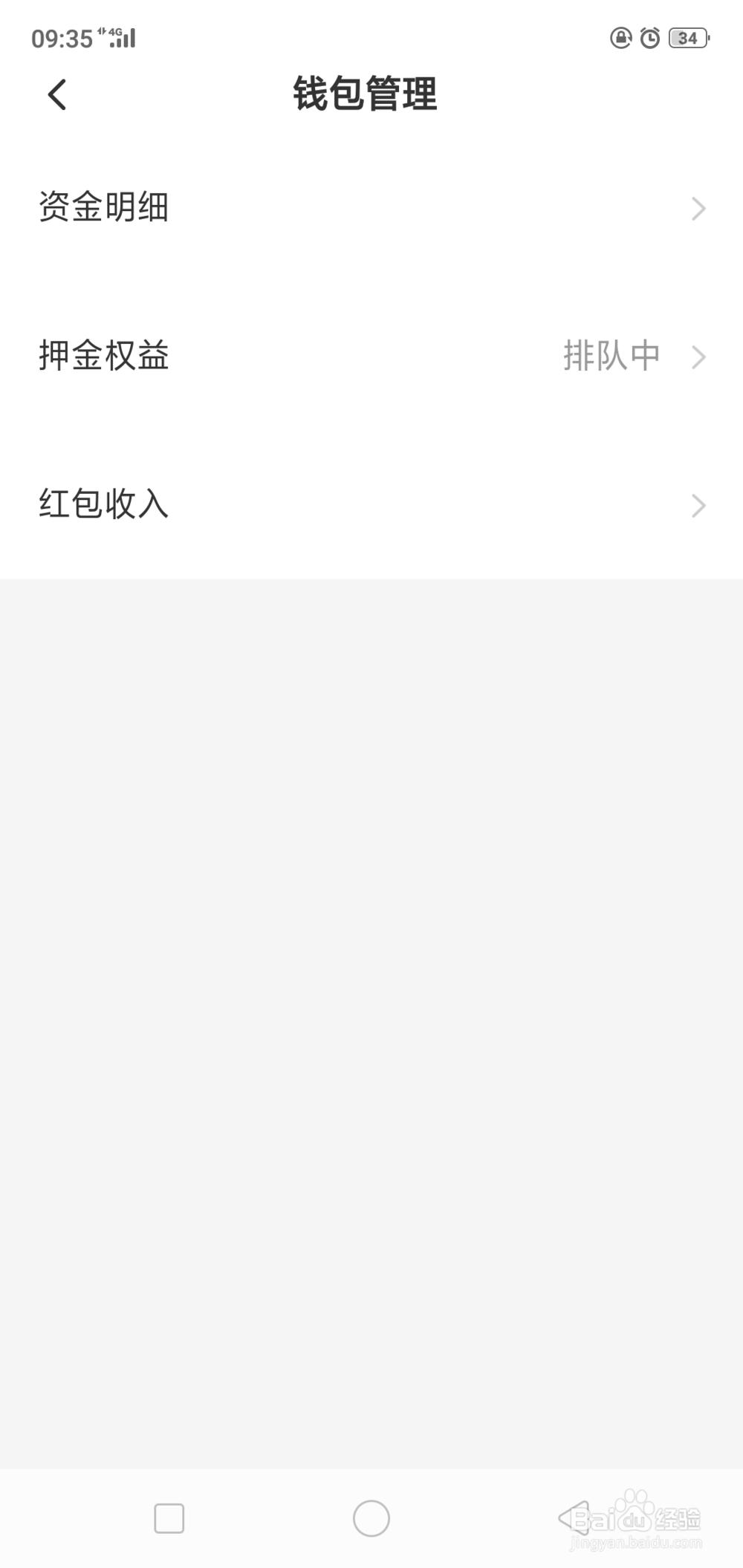Open the 红包收入 red packet income page
The image size is (743, 1568).
[x=105, y=505]
